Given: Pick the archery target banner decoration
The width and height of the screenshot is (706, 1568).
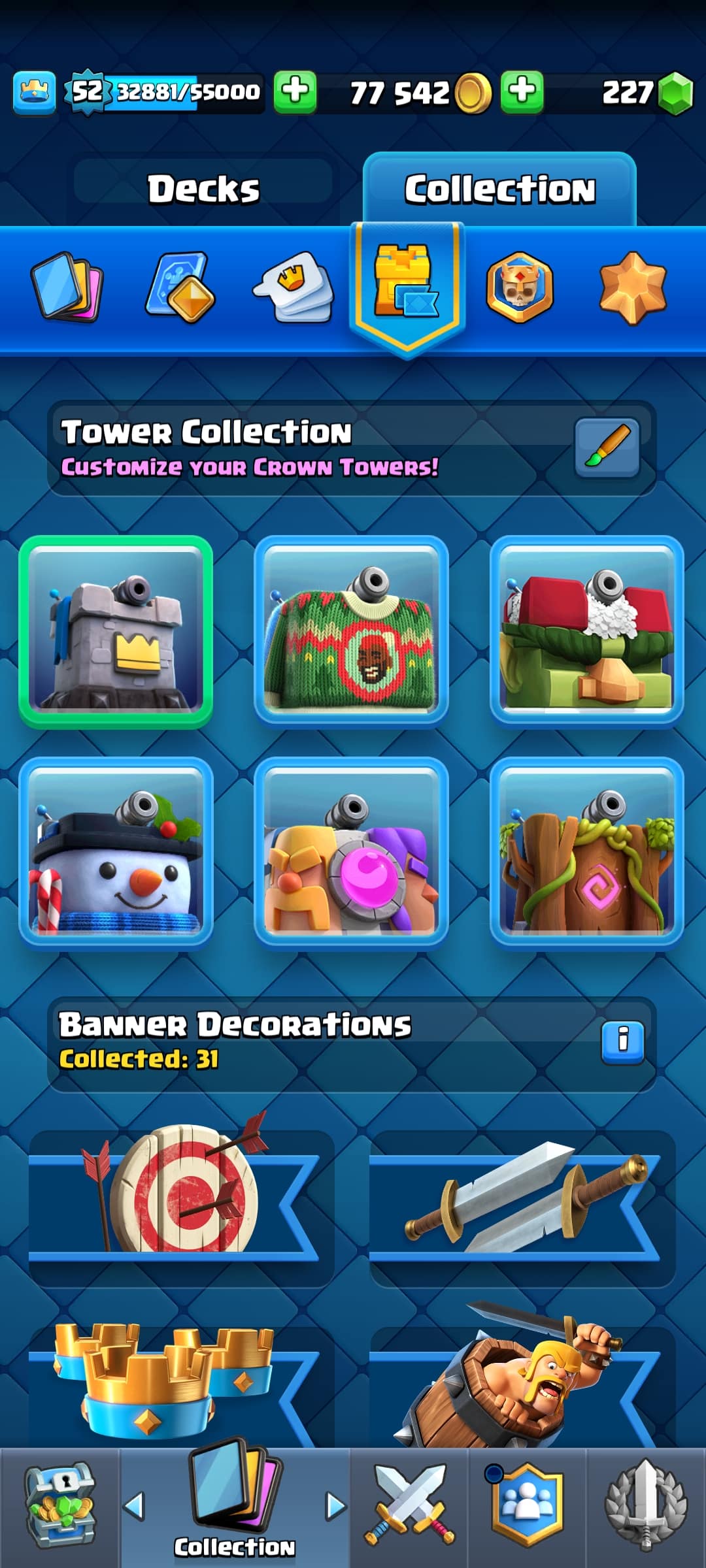Looking at the screenshot, I should click(181, 1199).
